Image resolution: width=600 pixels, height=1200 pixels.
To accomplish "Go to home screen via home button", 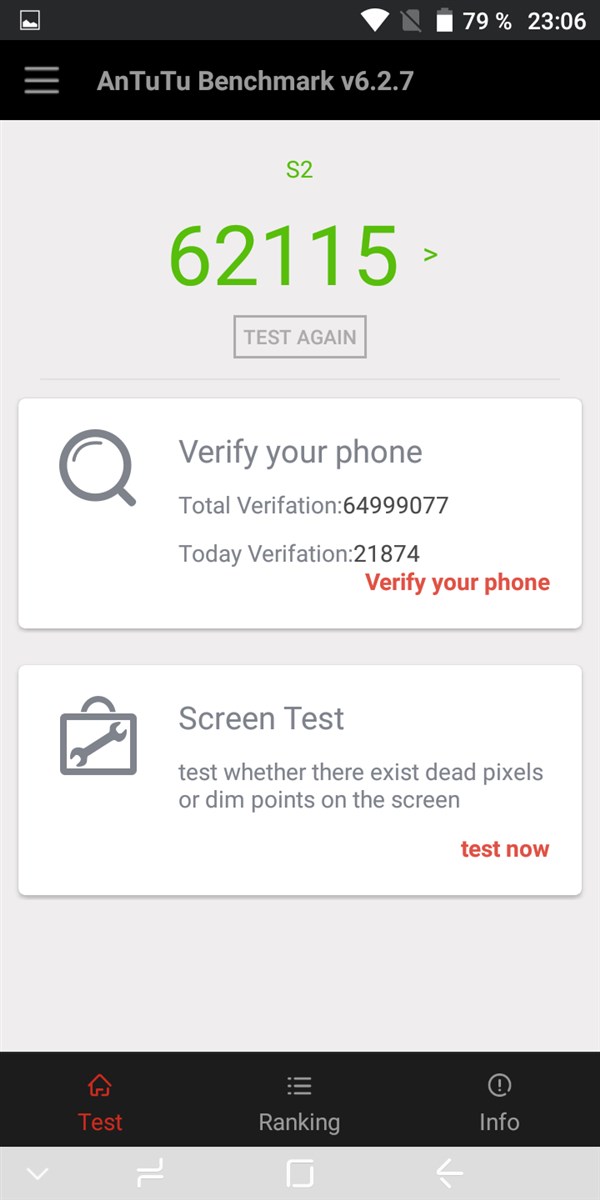I will (x=299, y=1173).
